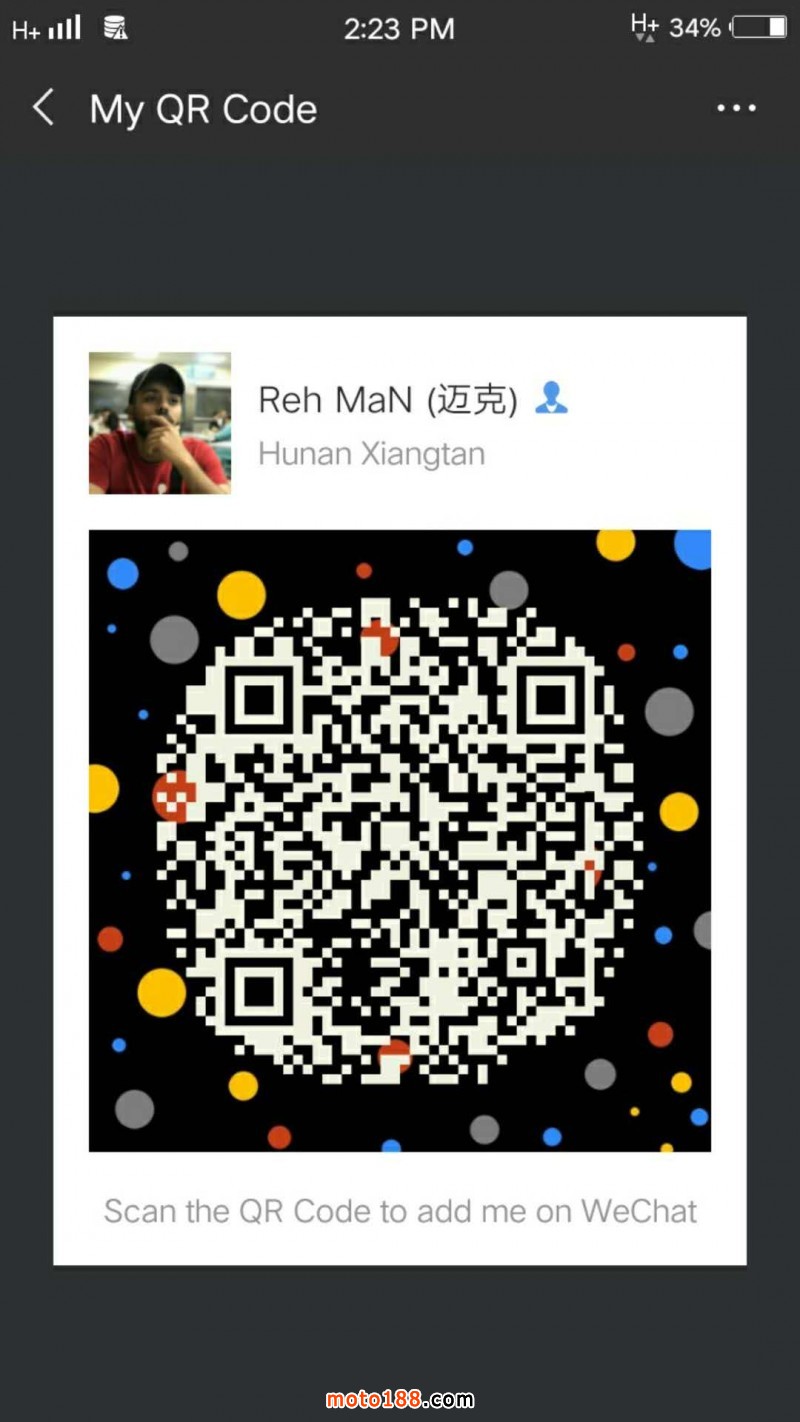Open the three-dot overflow menu
Screen dimensions: 800x1422
(736, 108)
